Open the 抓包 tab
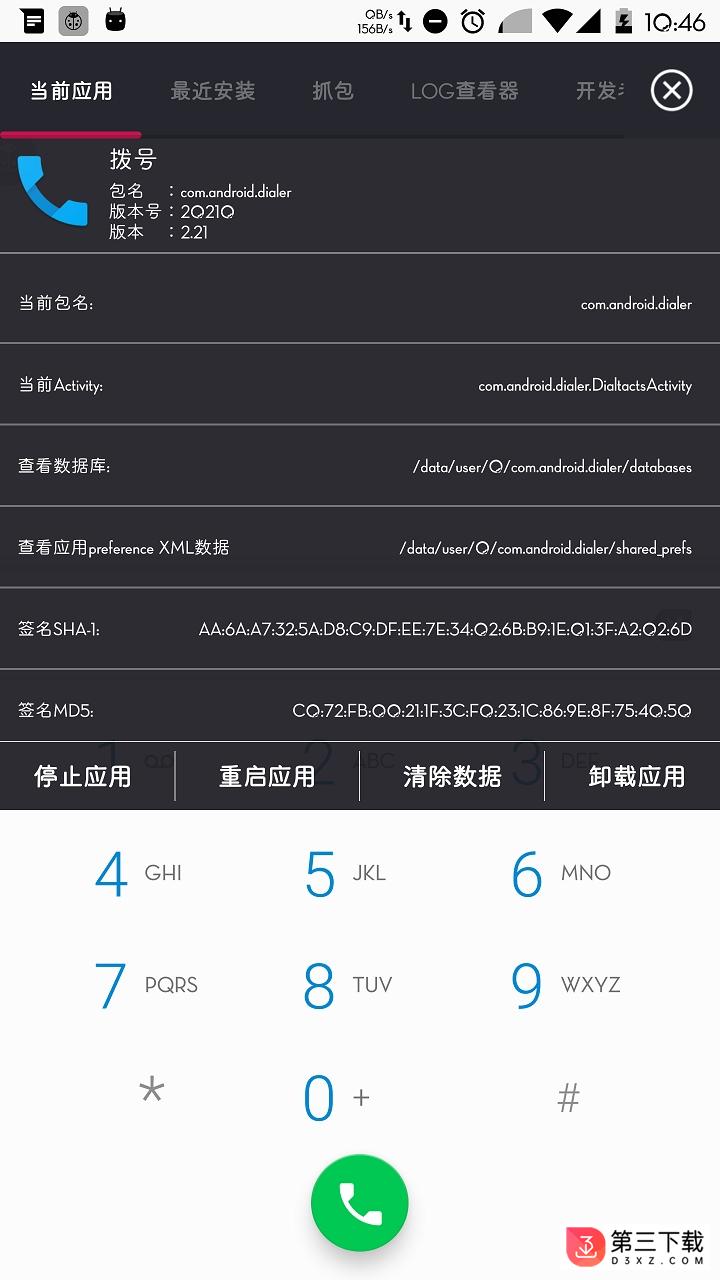Image resolution: width=720 pixels, height=1280 pixels. coord(333,91)
